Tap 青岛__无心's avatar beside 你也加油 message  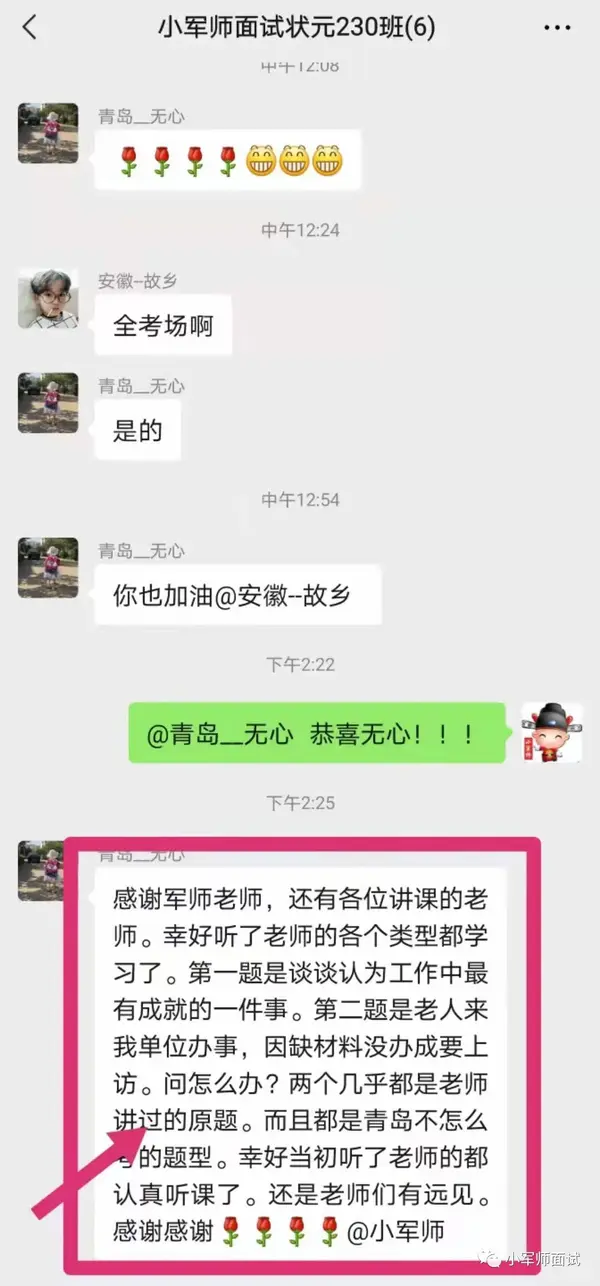click(47, 567)
